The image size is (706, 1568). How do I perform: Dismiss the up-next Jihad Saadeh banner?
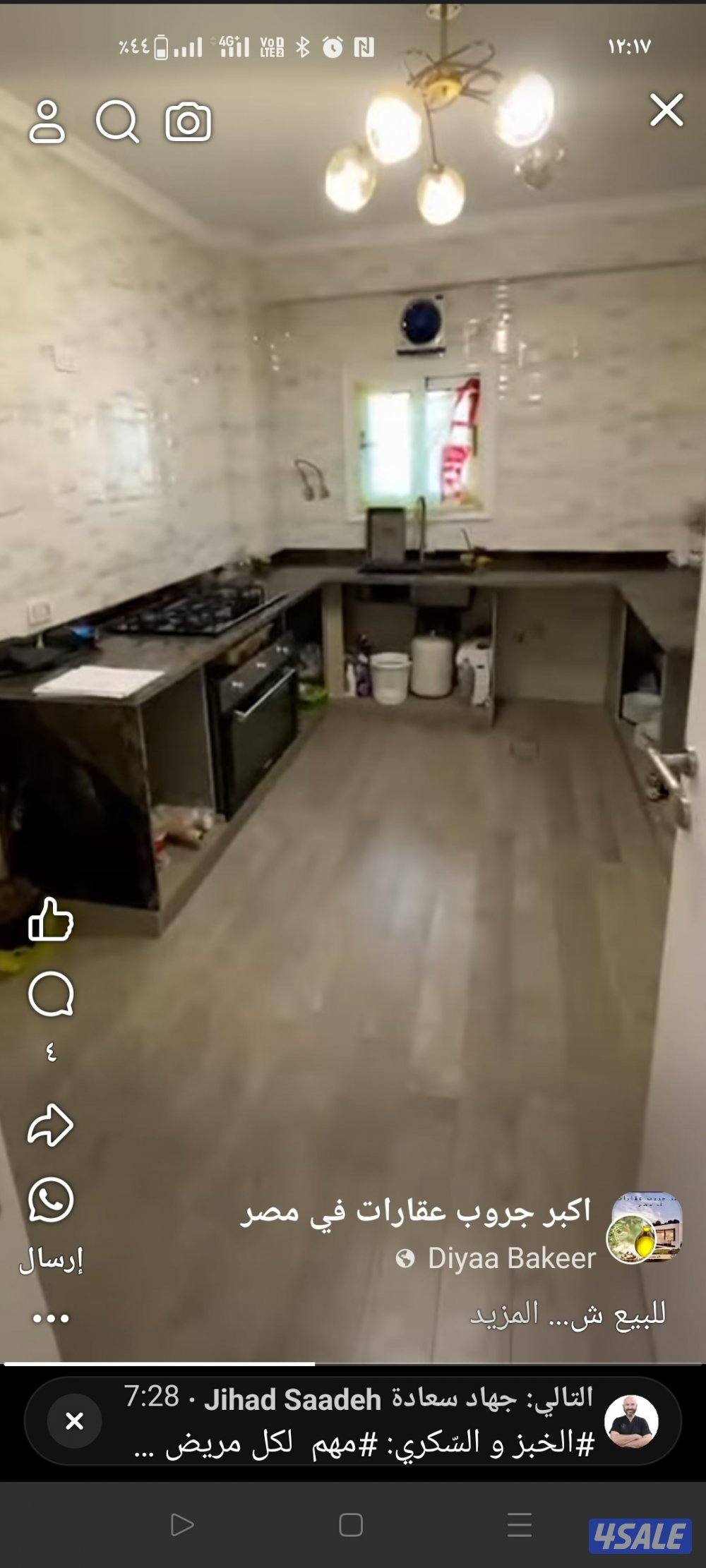point(74,1421)
